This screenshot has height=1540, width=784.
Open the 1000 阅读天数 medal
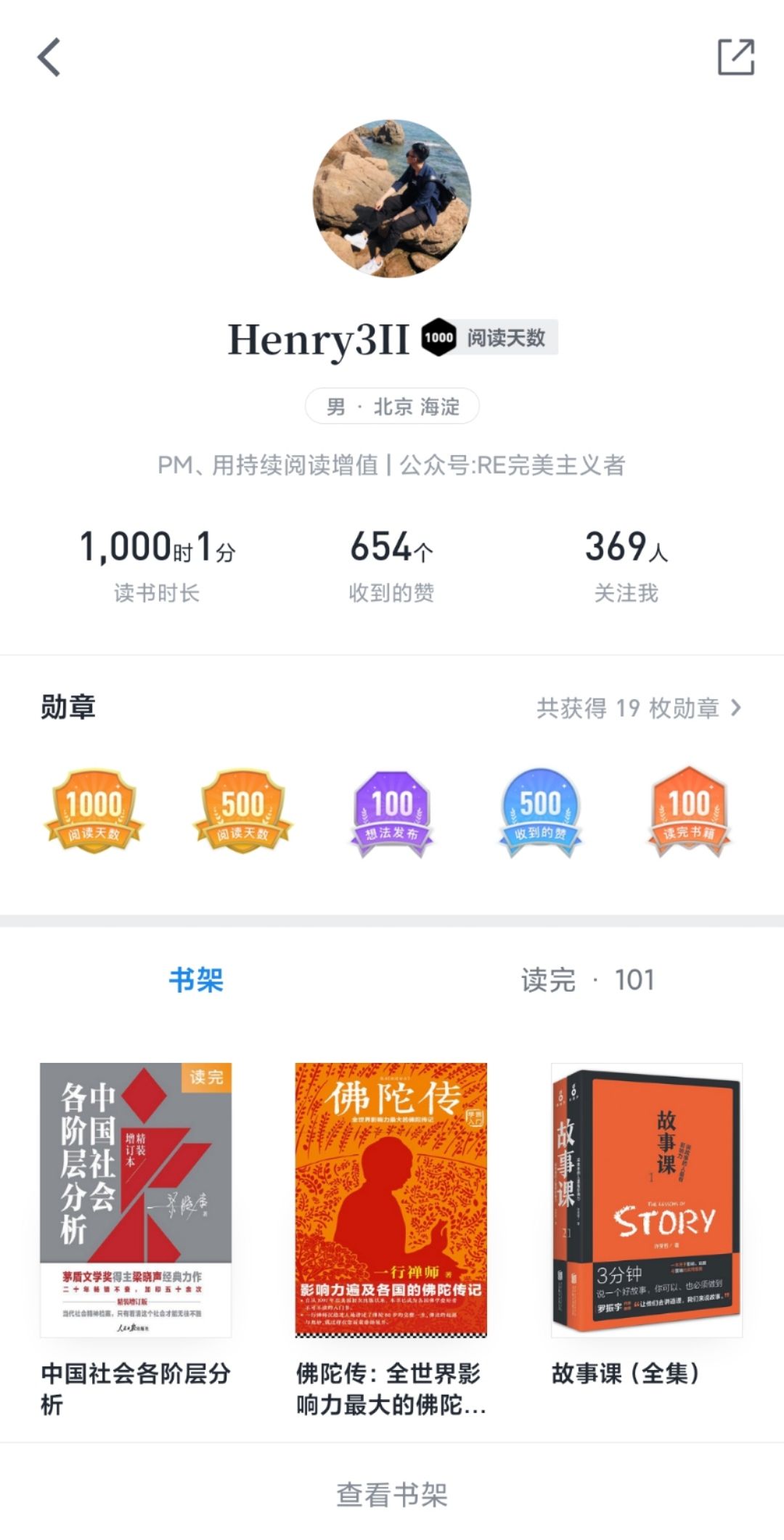(x=94, y=812)
